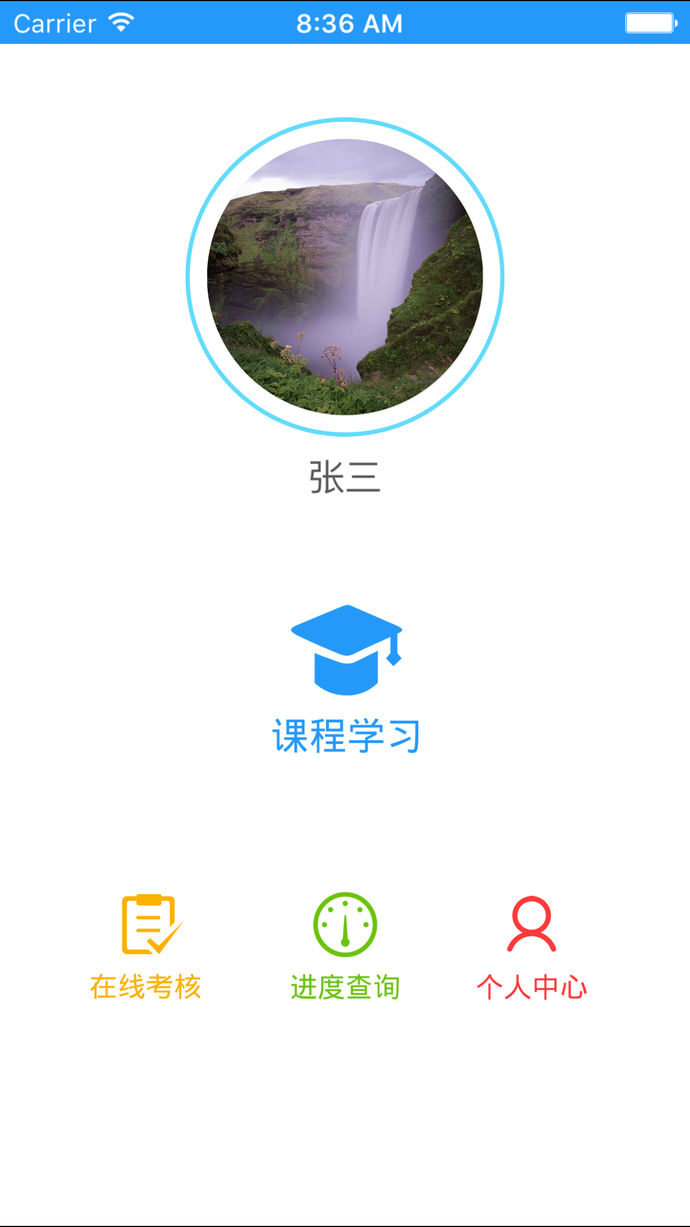
Task: Open 课程学习 course learning
Action: (x=345, y=680)
